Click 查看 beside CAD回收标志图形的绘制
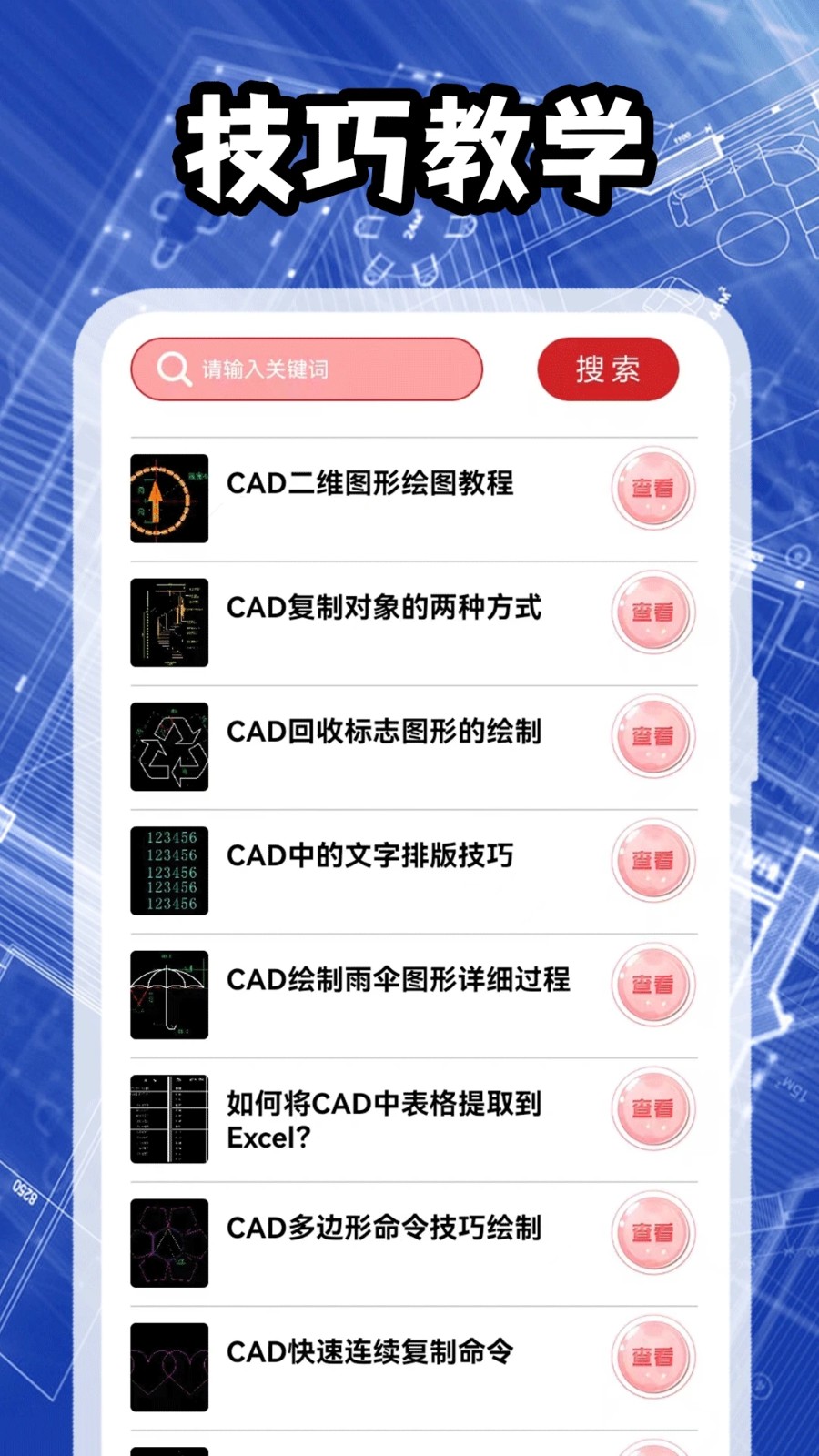The height and width of the screenshot is (1456, 819). pyautogui.click(x=652, y=737)
